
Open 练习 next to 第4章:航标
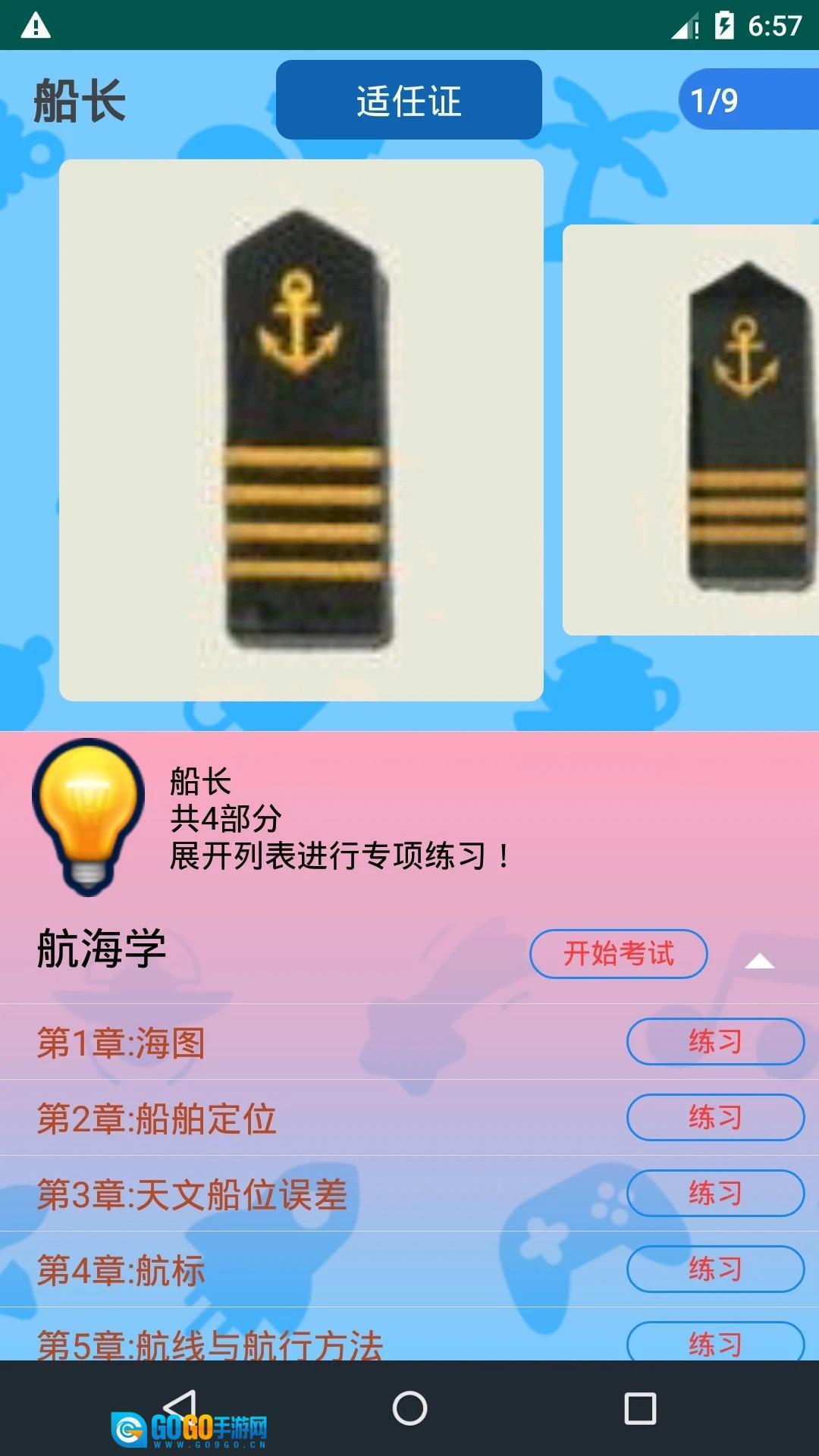pos(714,1269)
